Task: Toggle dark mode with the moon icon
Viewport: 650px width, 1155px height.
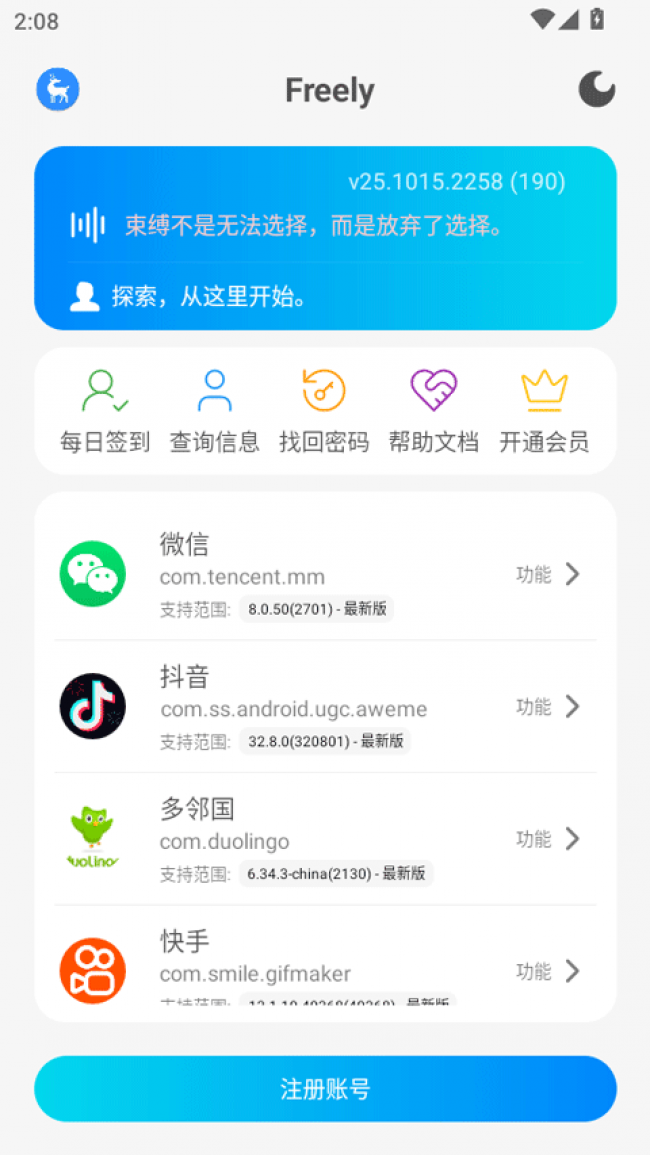Action: pos(597,90)
